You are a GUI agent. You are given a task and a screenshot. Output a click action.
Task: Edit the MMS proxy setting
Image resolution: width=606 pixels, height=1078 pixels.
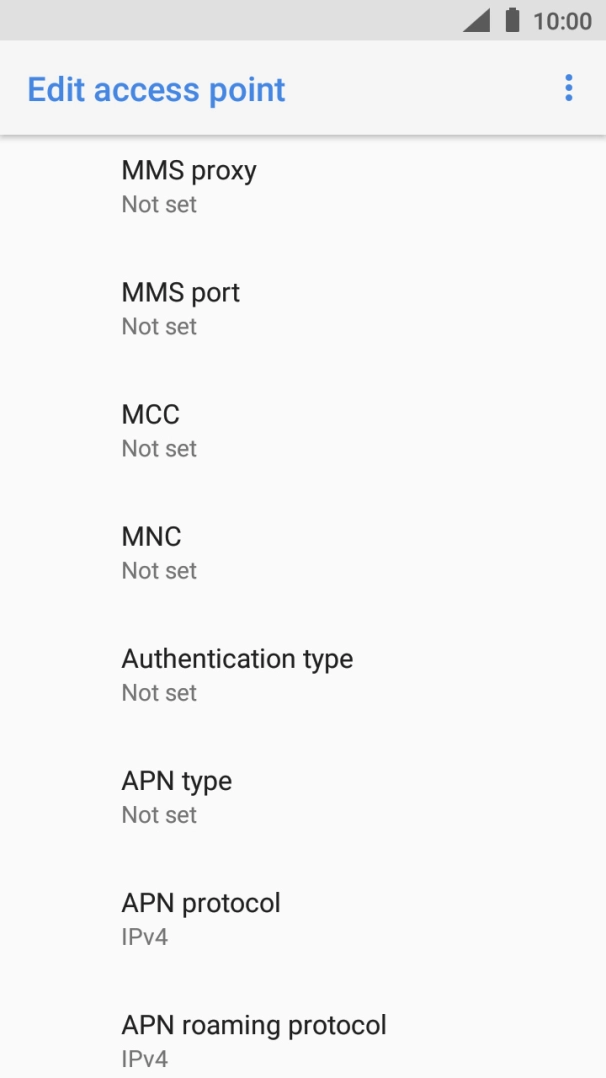[x=303, y=186]
